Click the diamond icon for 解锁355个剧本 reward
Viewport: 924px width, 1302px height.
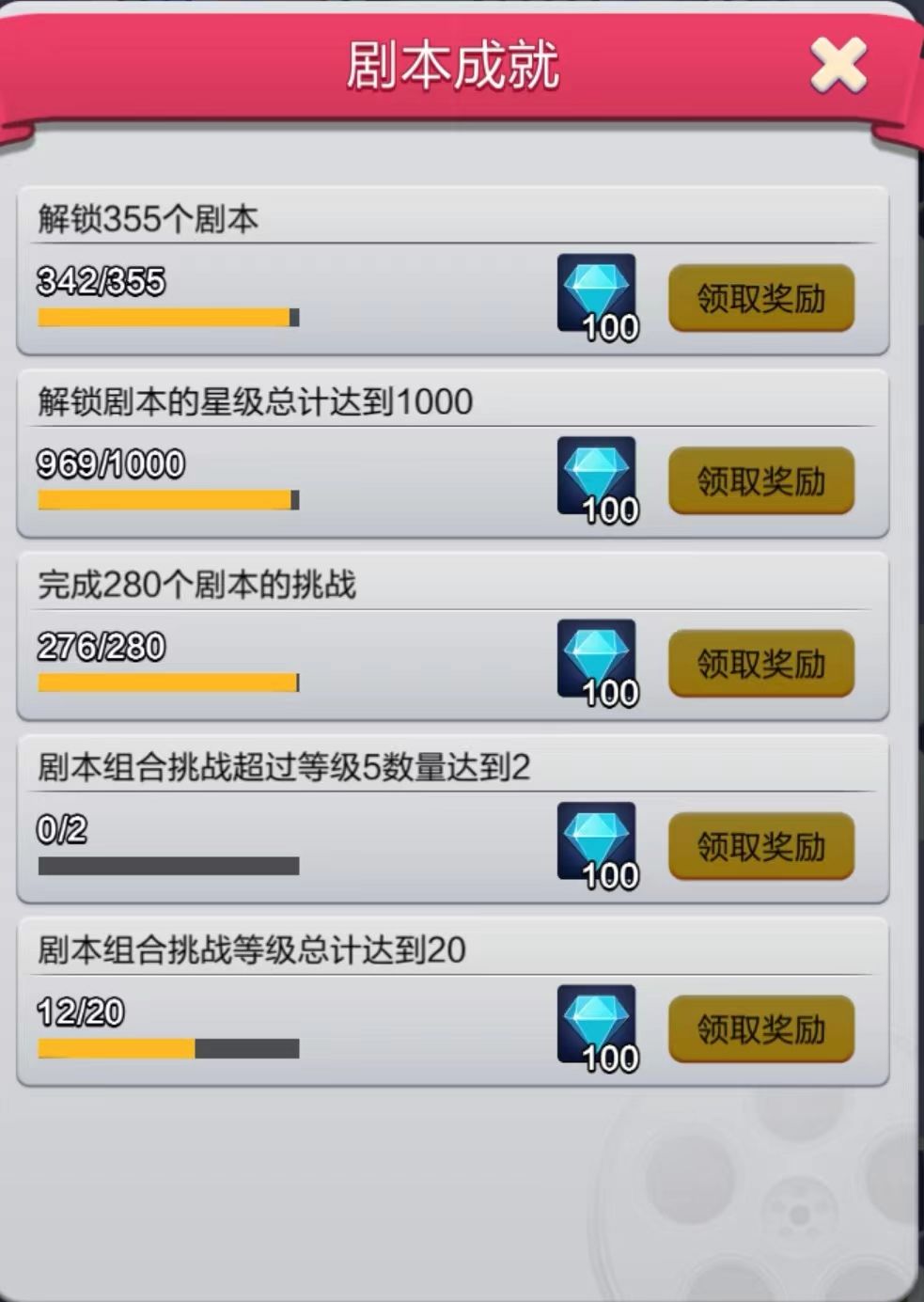(599, 294)
